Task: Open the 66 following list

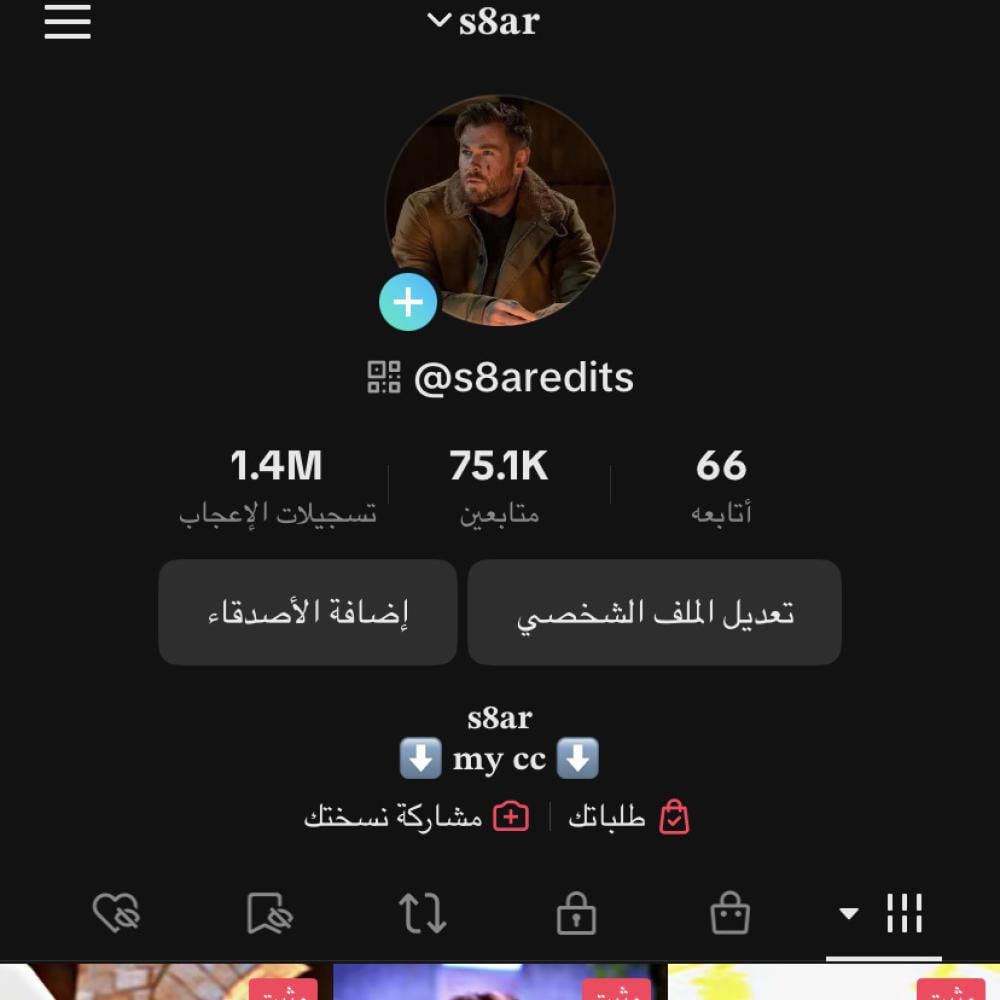Action: pyautogui.click(x=721, y=484)
